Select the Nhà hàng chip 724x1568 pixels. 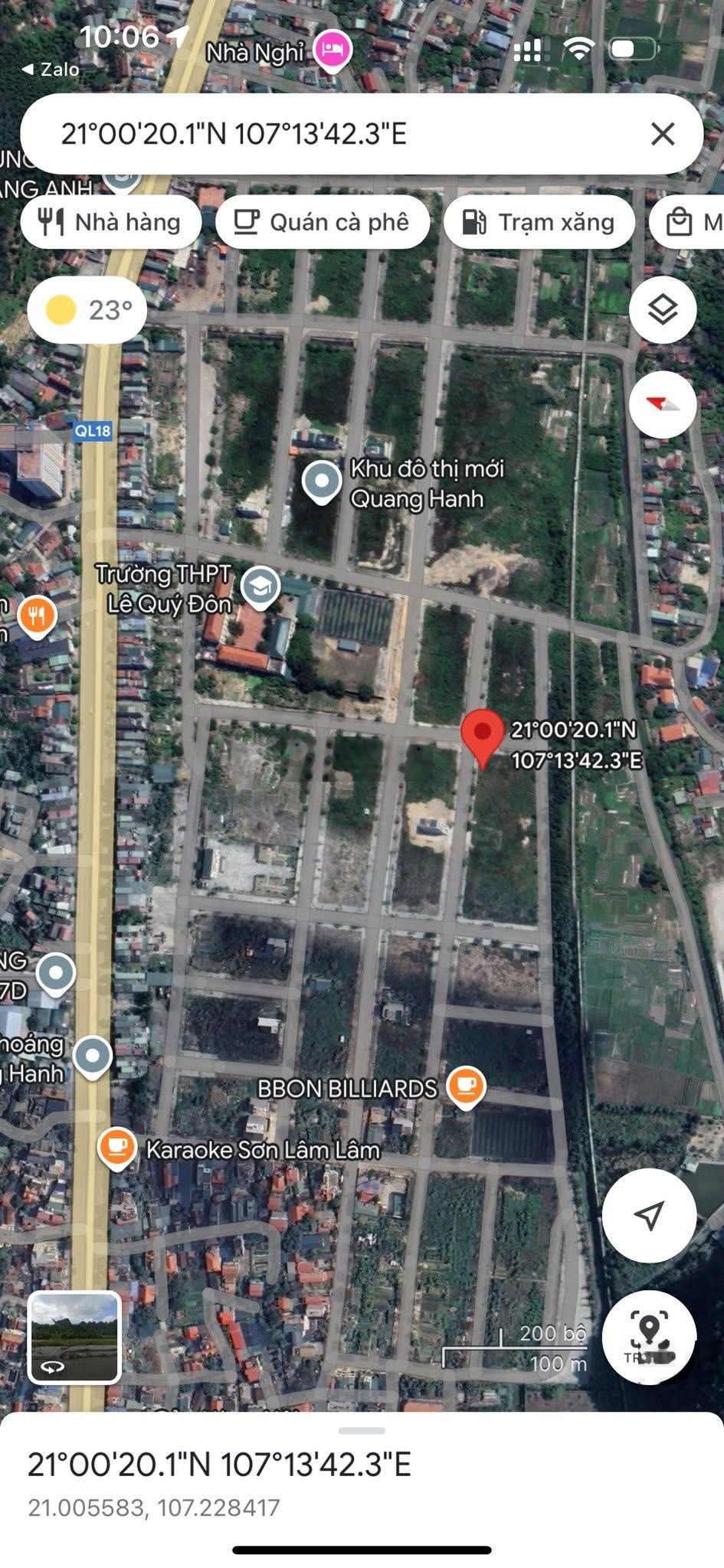tap(112, 222)
